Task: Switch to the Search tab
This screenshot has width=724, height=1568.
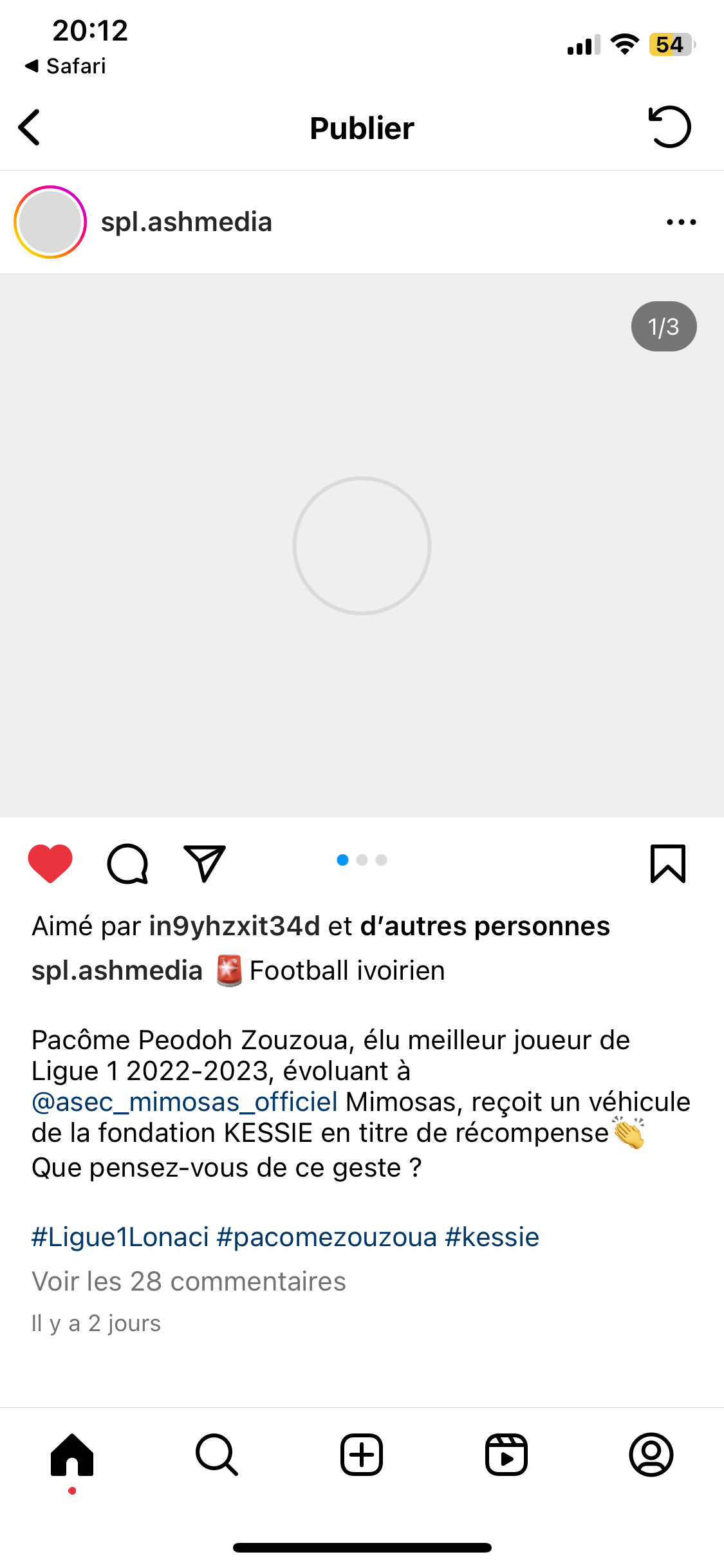Action: tap(217, 1455)
